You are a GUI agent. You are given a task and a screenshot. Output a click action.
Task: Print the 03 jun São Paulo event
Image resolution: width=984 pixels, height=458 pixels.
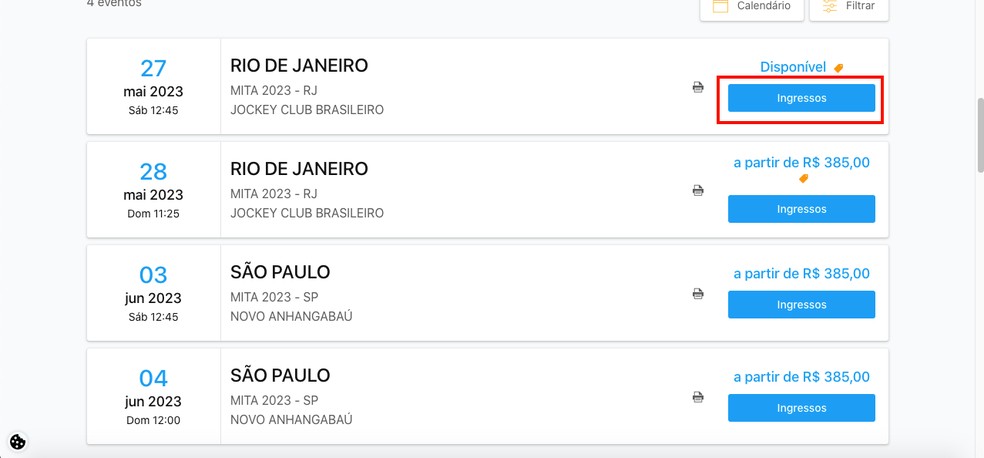click(698, 294)
